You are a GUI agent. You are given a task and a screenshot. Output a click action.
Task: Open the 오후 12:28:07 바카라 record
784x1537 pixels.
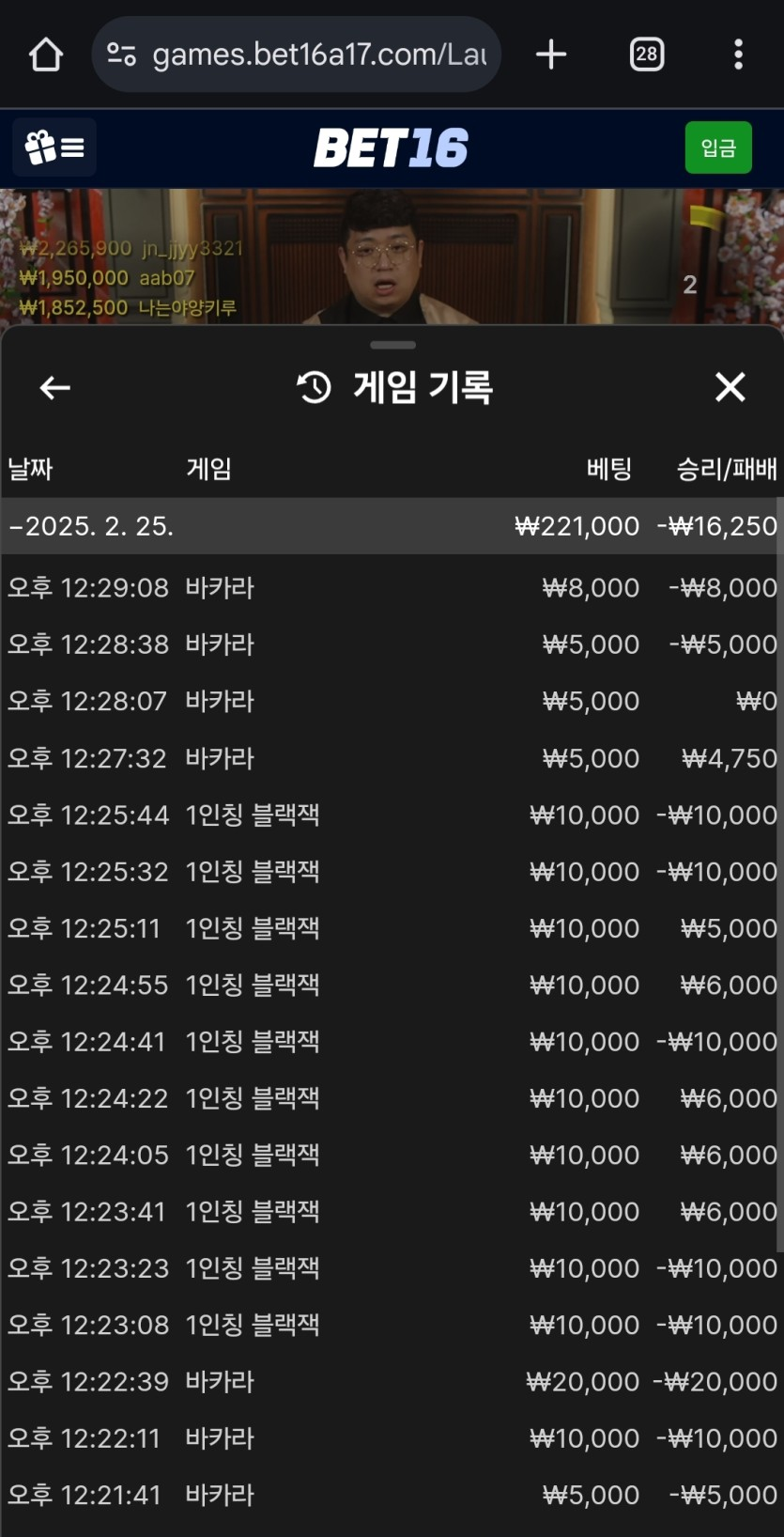[x=392, y=701]
